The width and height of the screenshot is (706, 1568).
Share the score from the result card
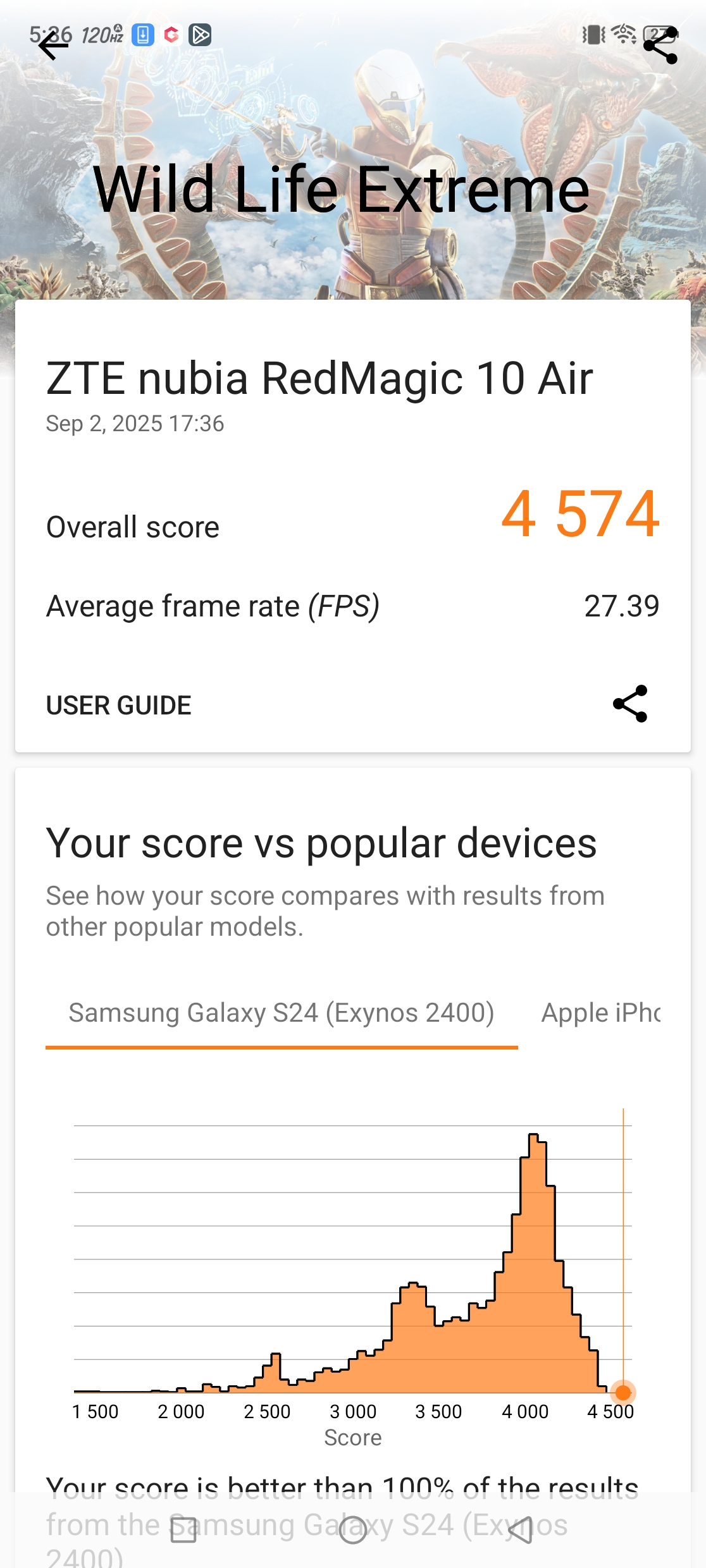click(630, 704)
